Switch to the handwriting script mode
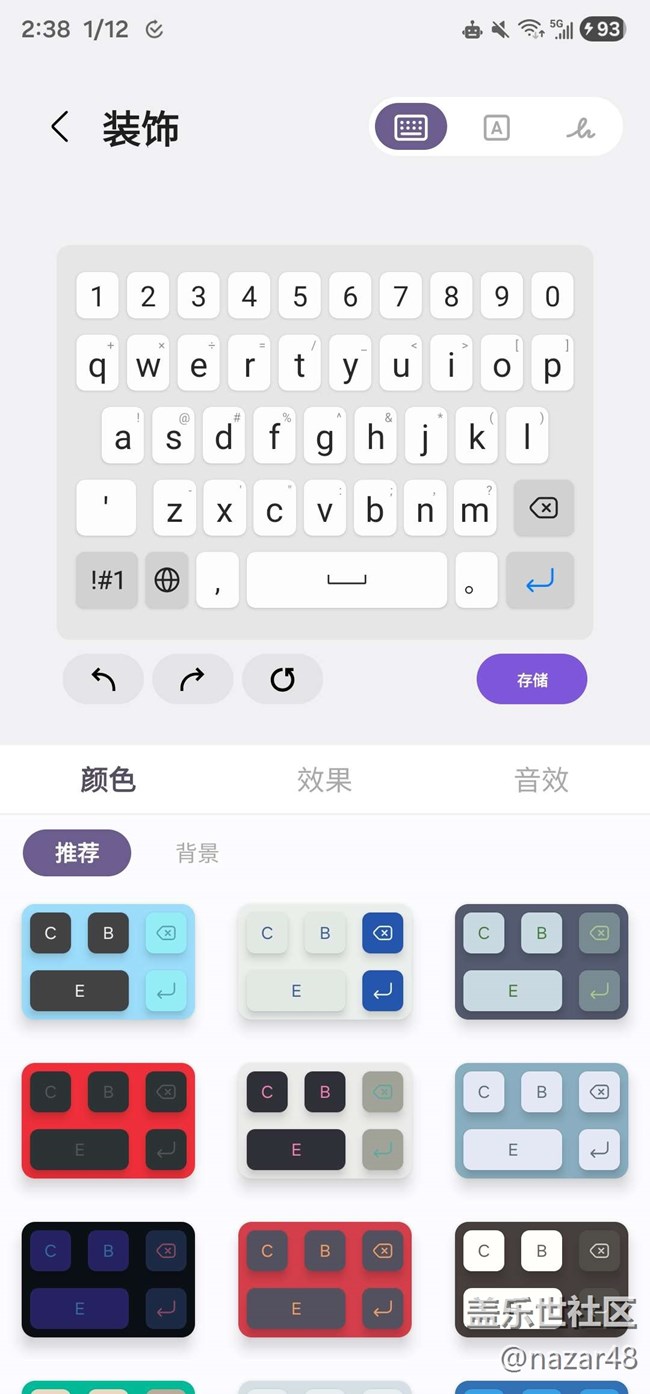Viewport: 650px width, 1394px height. click(580, 128)
